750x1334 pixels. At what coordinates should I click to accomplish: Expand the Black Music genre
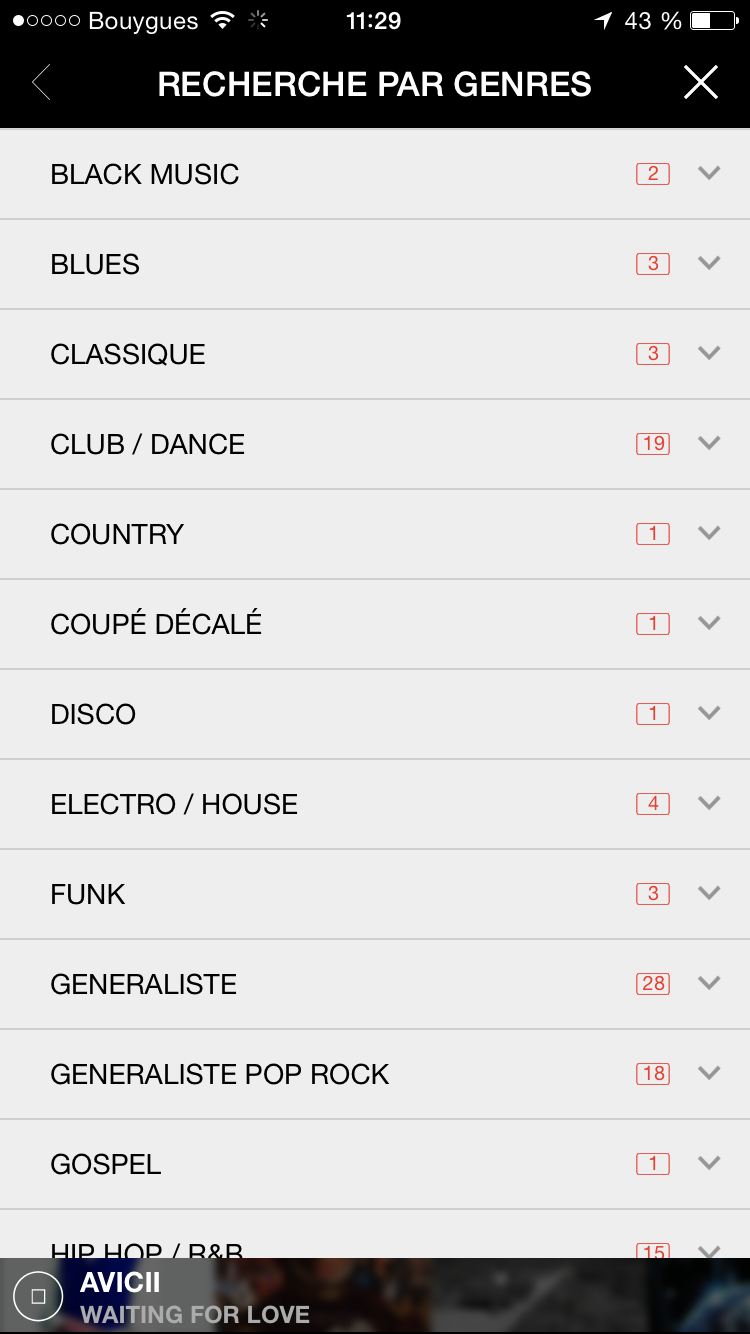tap(375, 174)
